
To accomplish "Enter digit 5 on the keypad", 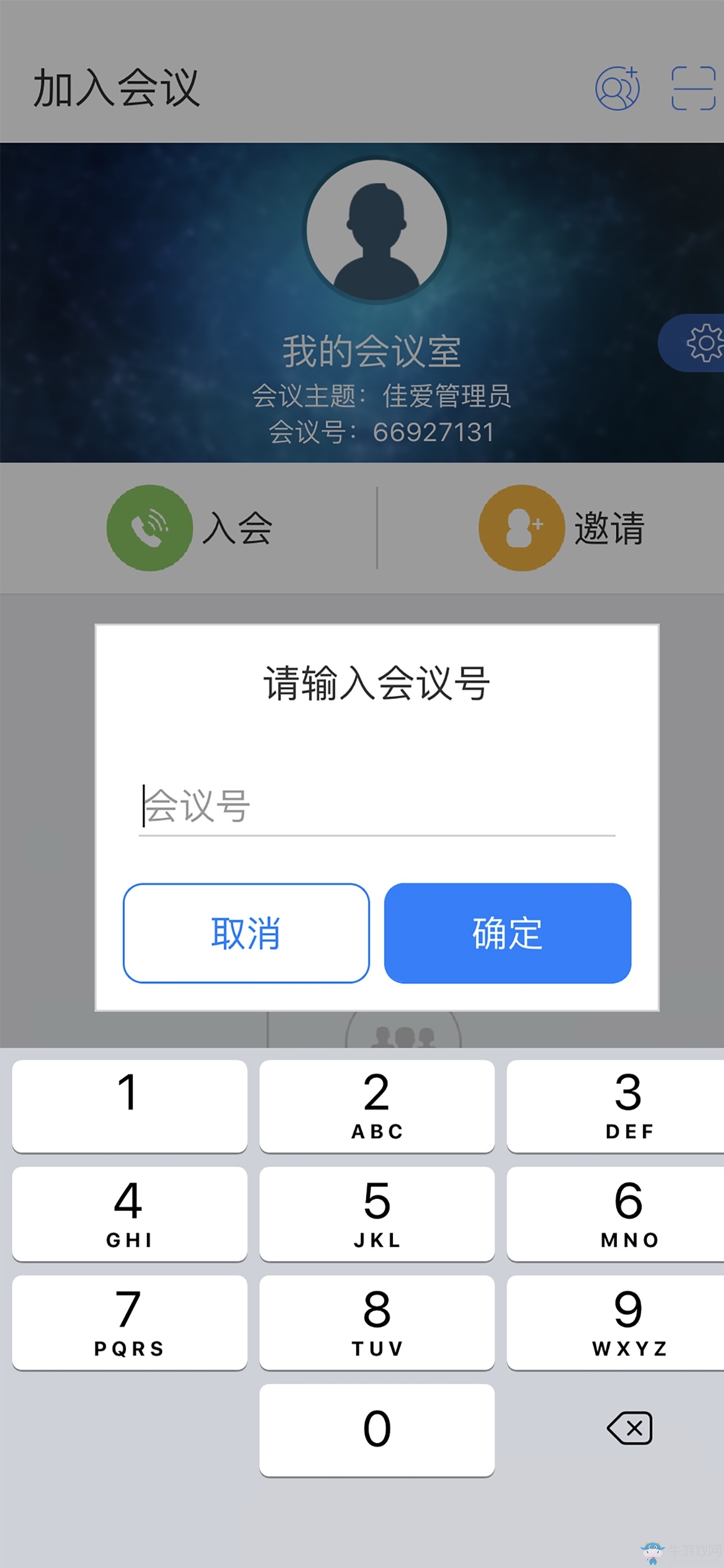I will tap(377, 1213).
